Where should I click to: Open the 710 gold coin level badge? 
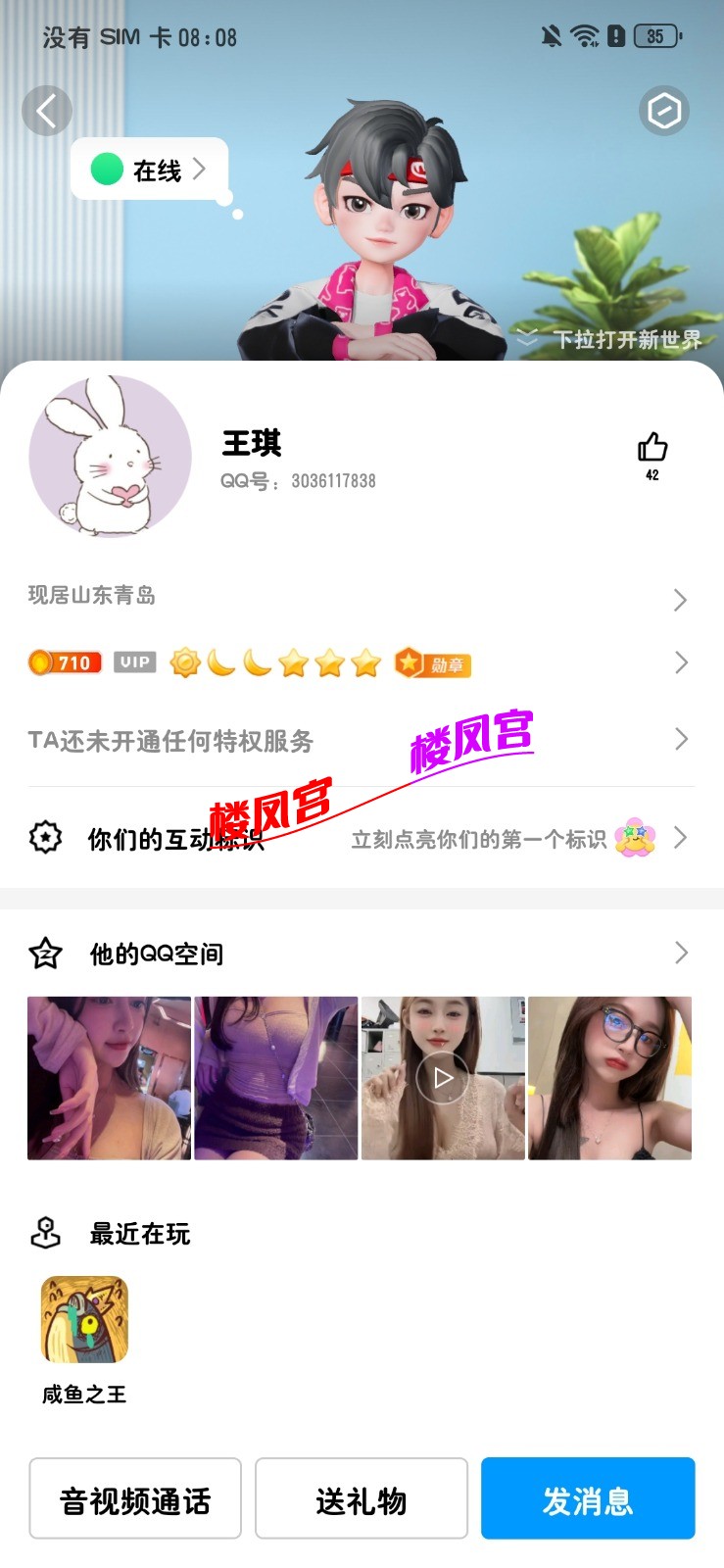65,662
